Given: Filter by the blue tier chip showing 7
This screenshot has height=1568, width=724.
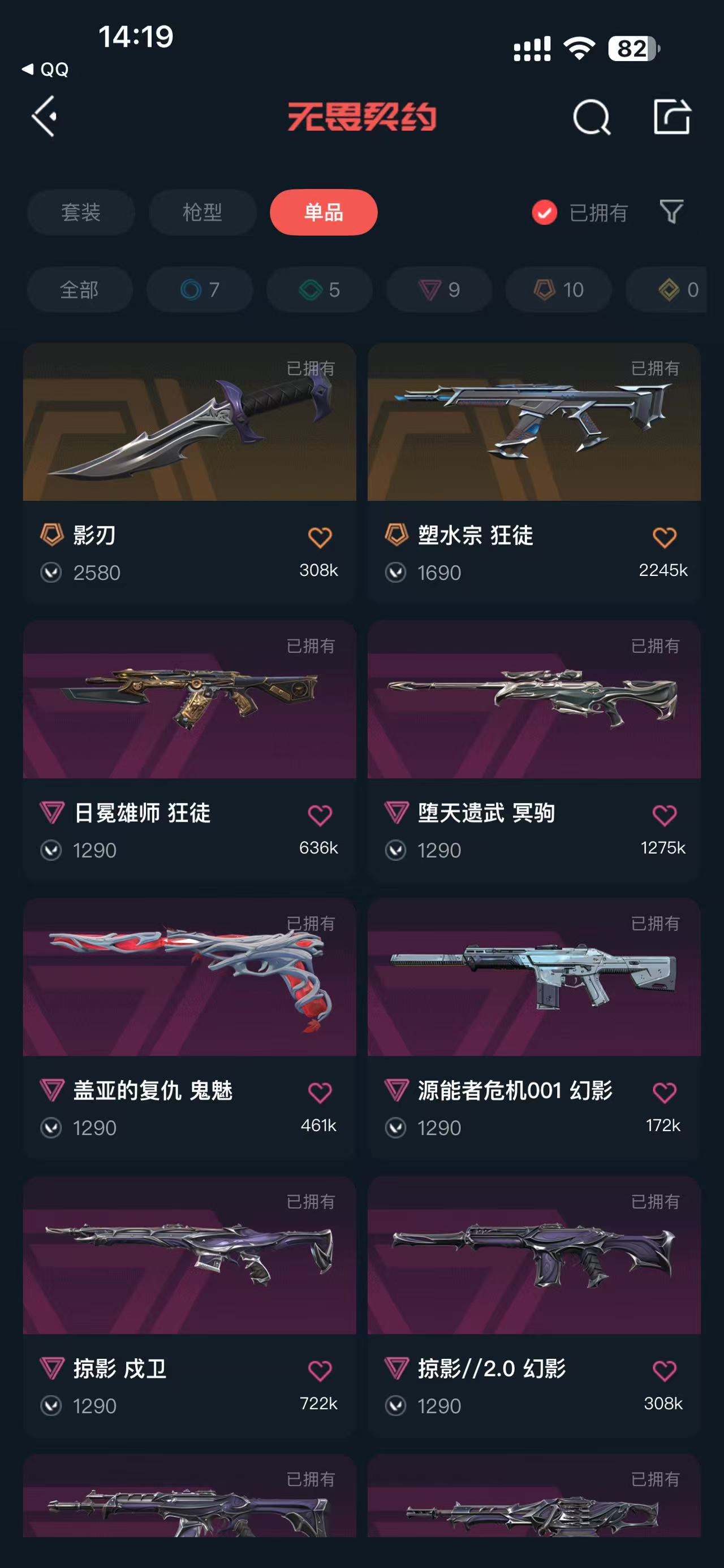Looking at the screenshot, I should point(200,290).
